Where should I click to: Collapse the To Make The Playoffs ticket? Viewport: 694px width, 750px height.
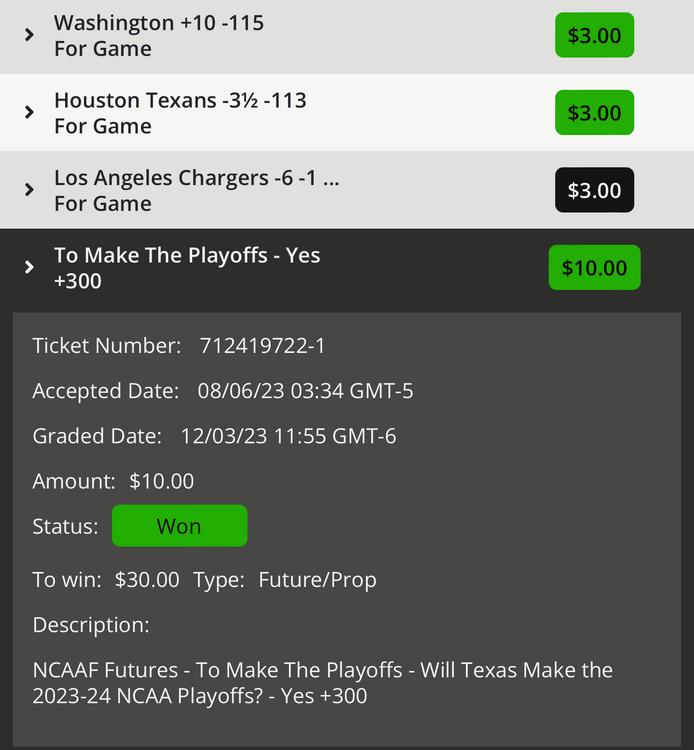tap(29, 268)
